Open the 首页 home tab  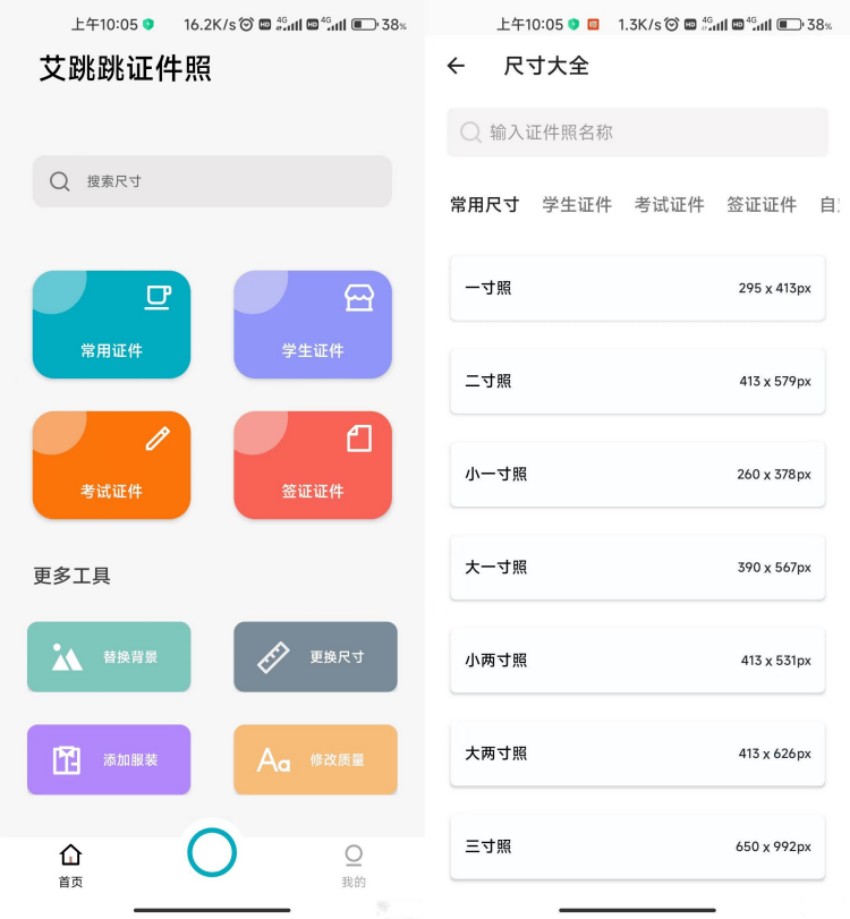69,864
